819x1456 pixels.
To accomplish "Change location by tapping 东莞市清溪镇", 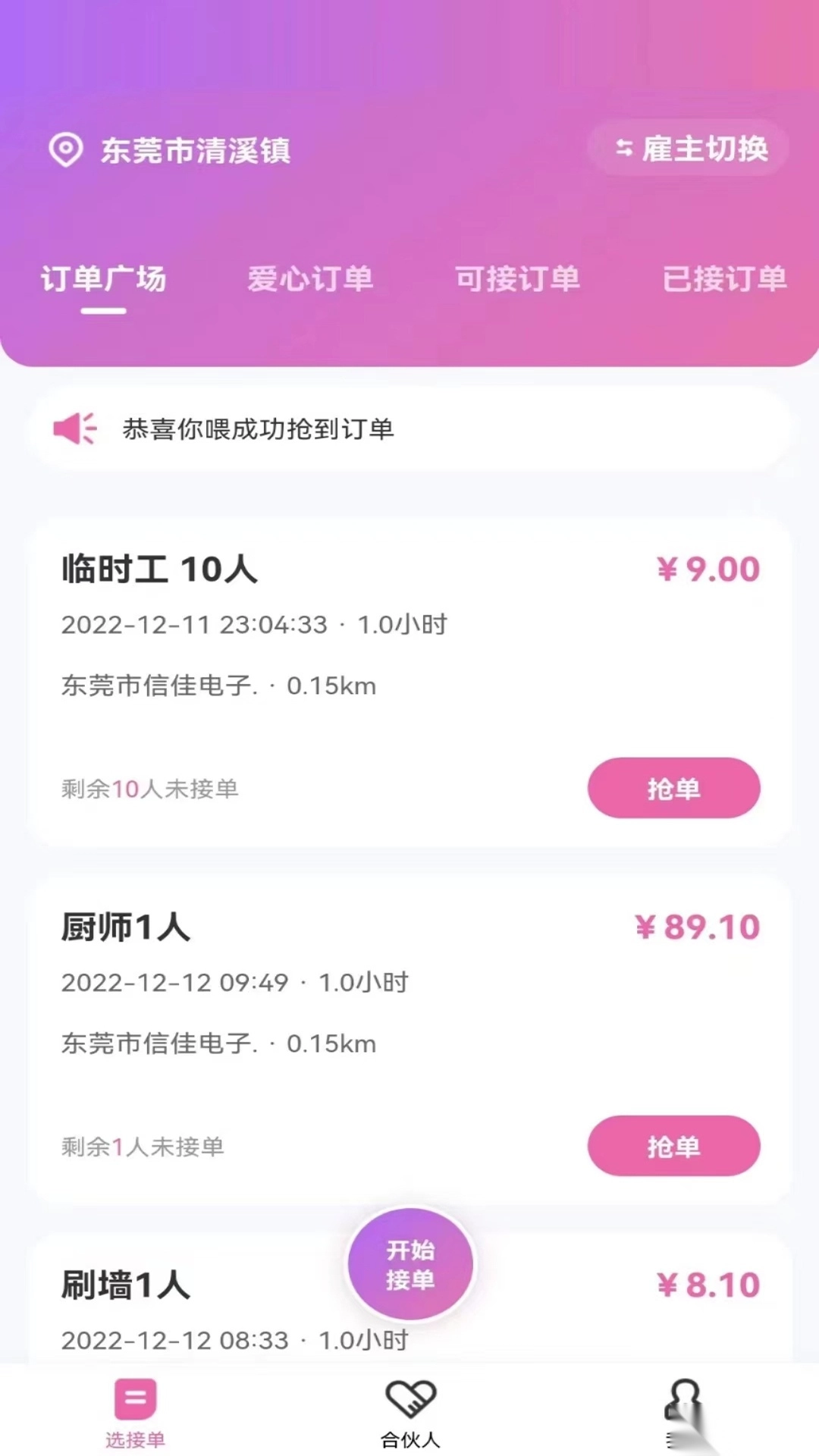I will 196,149.
